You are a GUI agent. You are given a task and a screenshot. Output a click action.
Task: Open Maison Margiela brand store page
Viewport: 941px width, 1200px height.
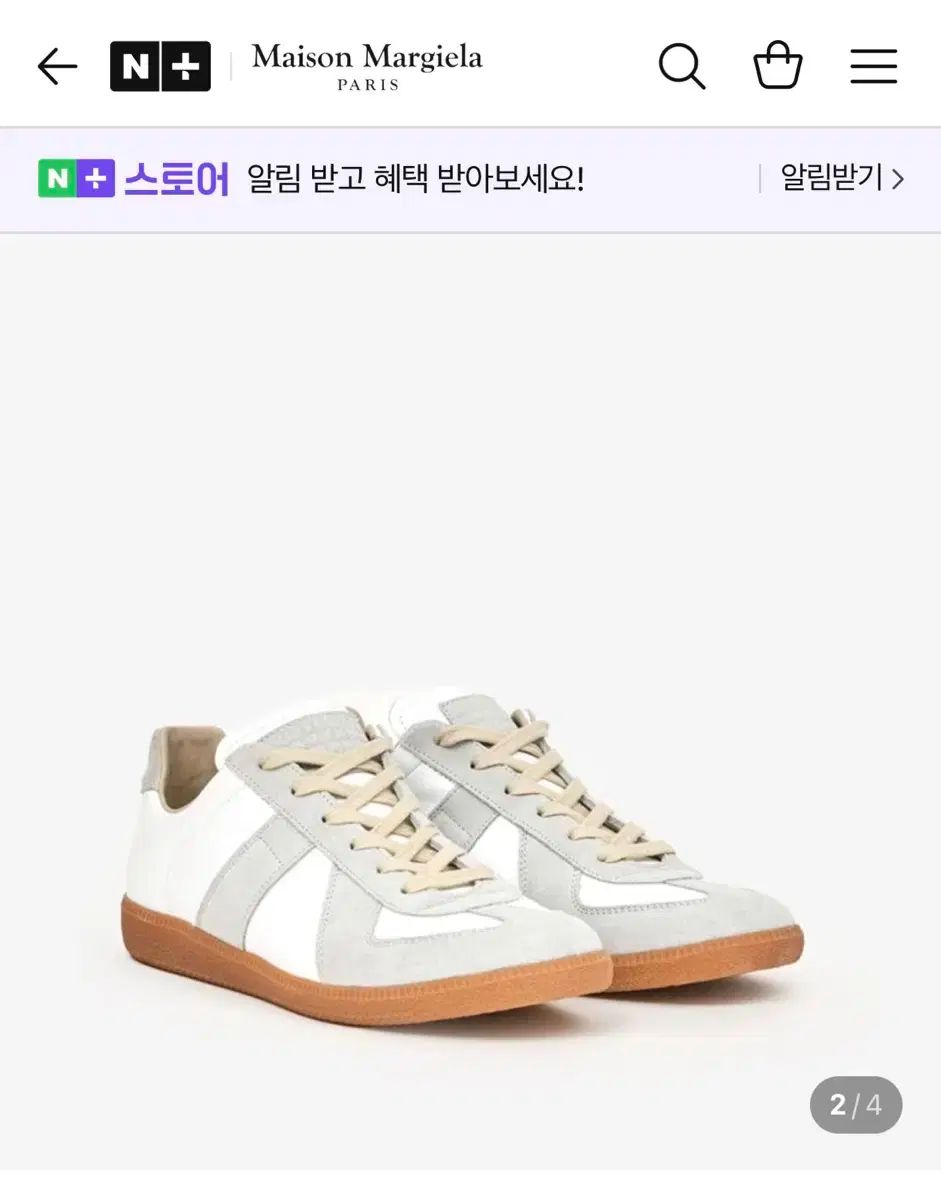tap(366, 67)
